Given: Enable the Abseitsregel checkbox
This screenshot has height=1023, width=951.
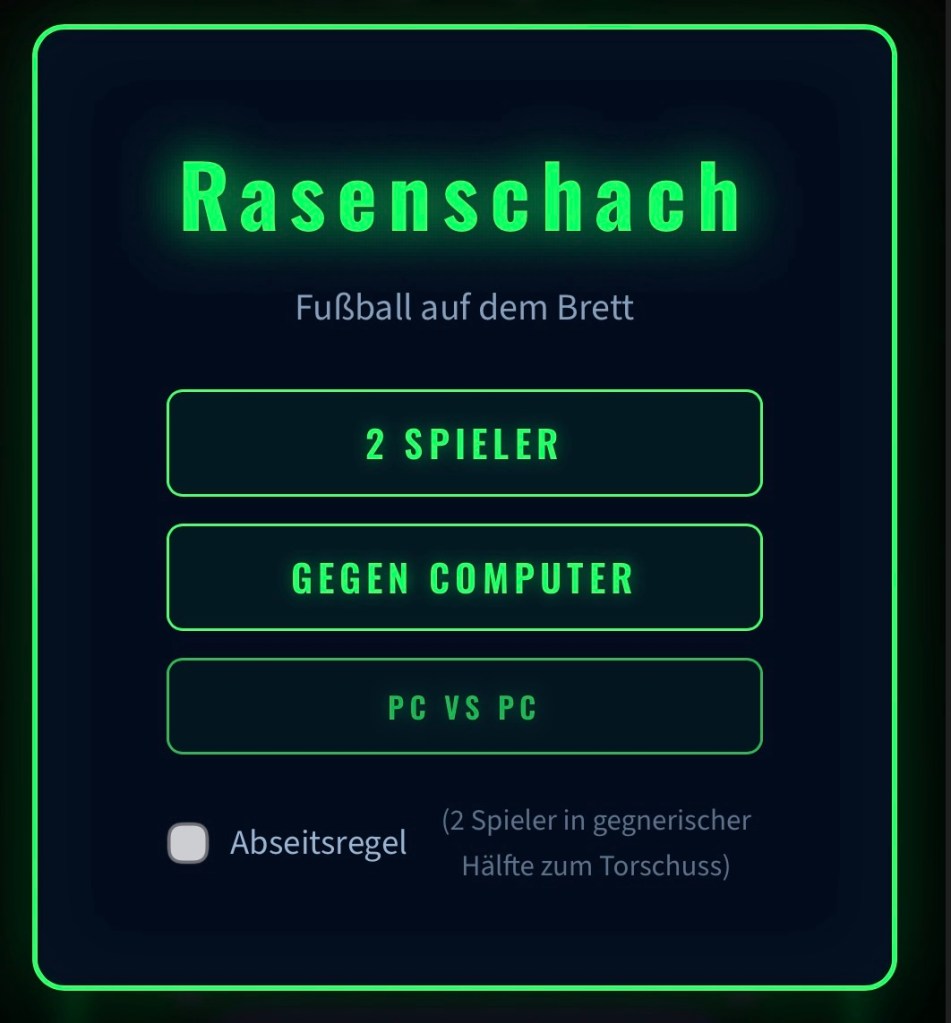Looking at the screenshot, I should tap(188, 843).
